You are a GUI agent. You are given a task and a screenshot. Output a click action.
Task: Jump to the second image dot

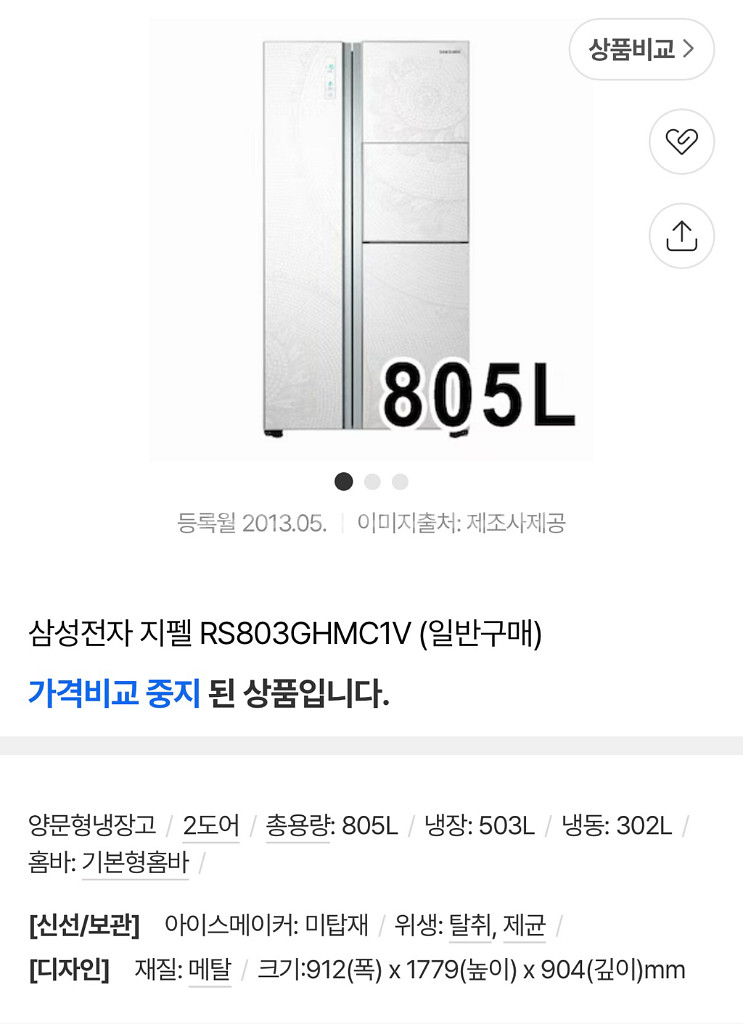[x=372, y=482]
